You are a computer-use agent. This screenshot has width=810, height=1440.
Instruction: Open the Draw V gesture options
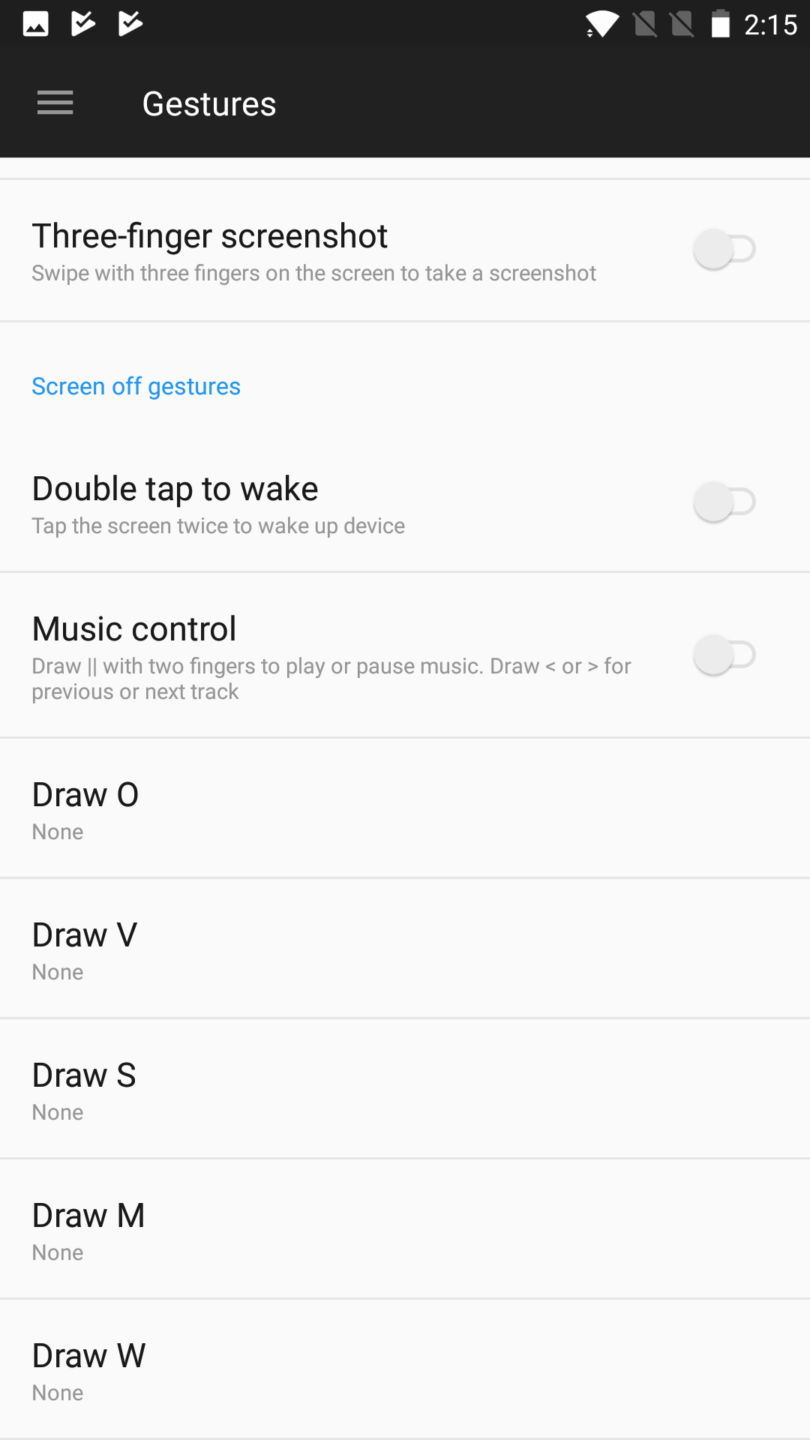pos(405,947)
